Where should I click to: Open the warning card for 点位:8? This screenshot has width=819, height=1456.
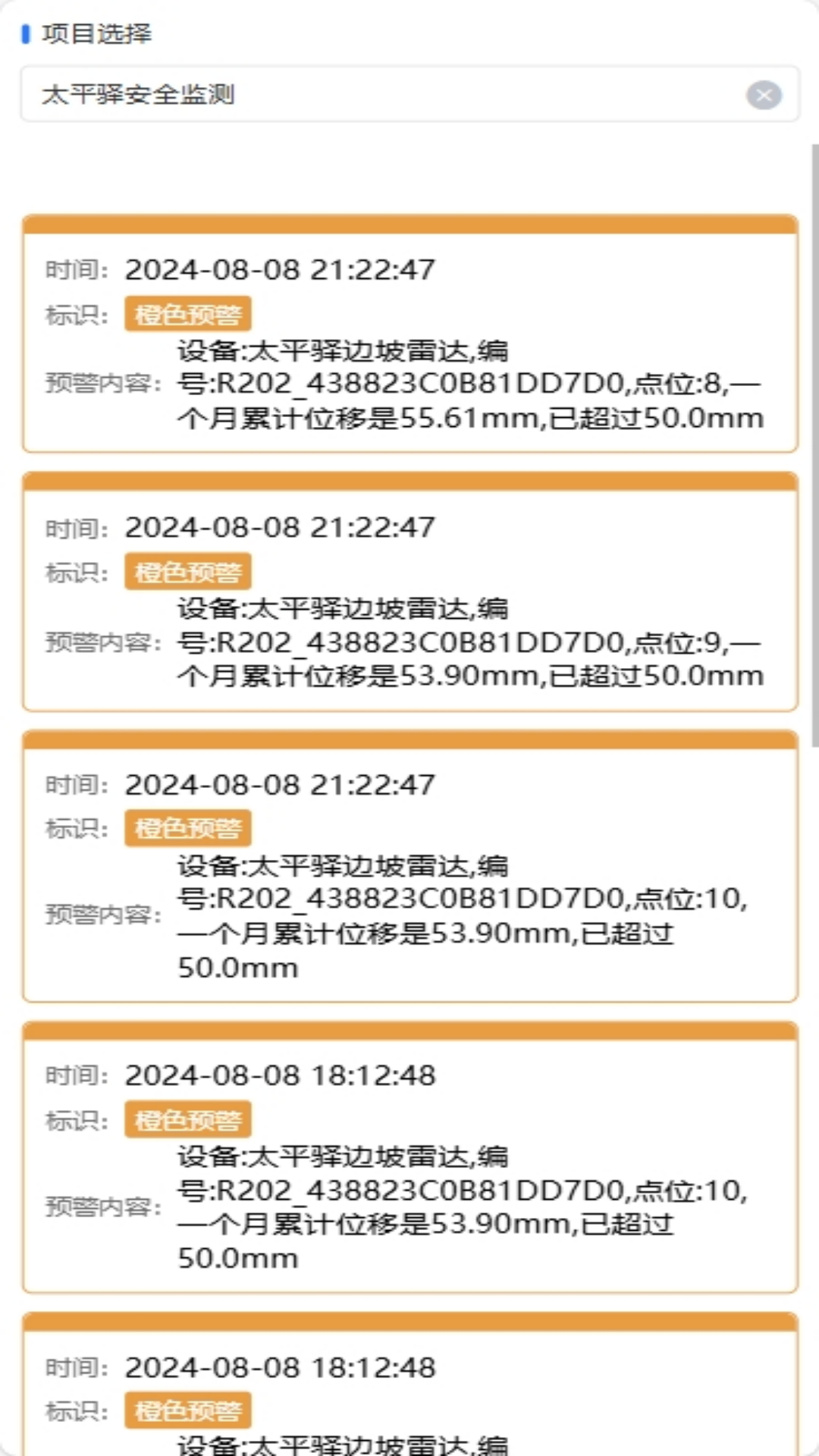tap(409, 341)
